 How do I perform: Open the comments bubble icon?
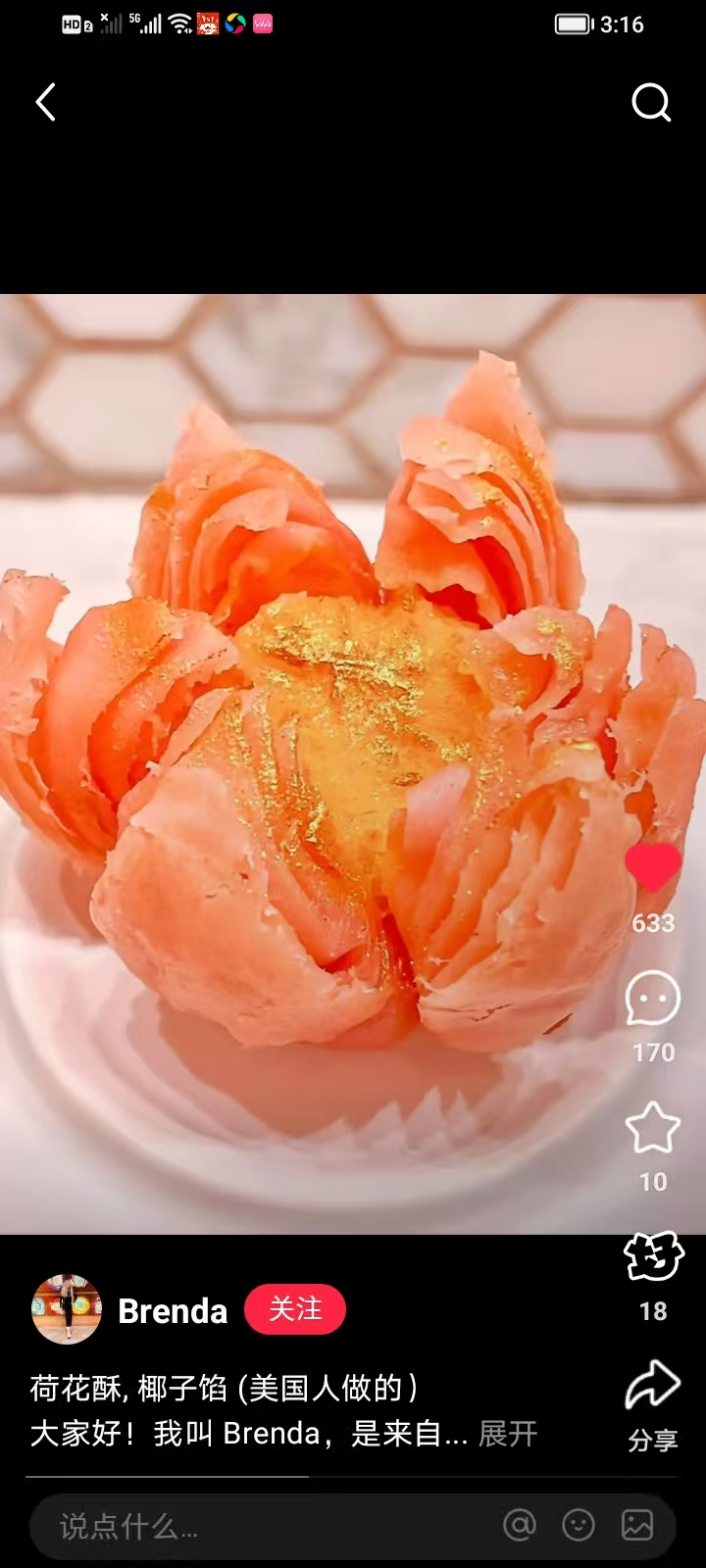tap(653, 999)
